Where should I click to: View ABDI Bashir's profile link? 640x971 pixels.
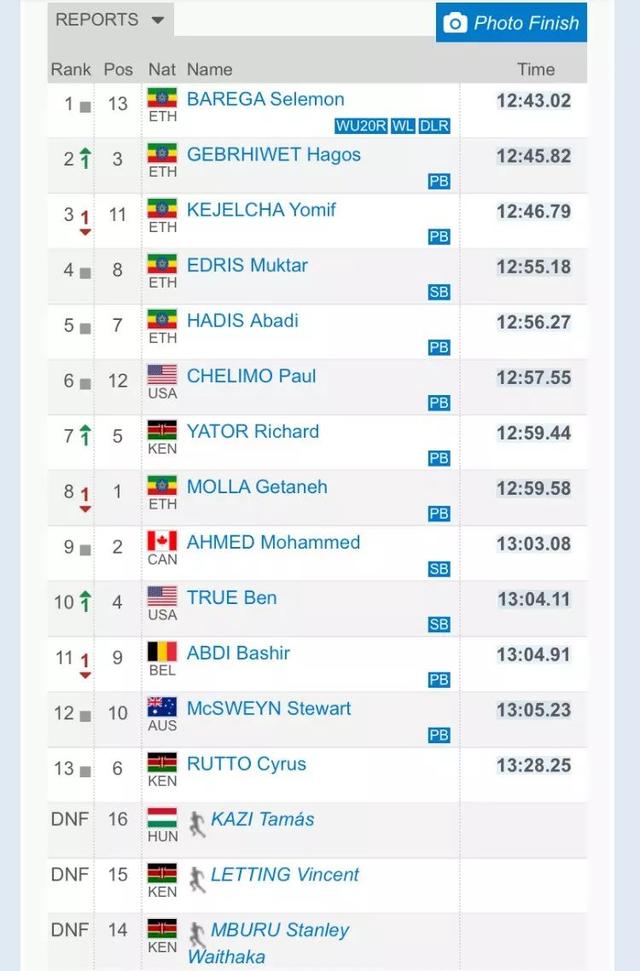(238, 653)
